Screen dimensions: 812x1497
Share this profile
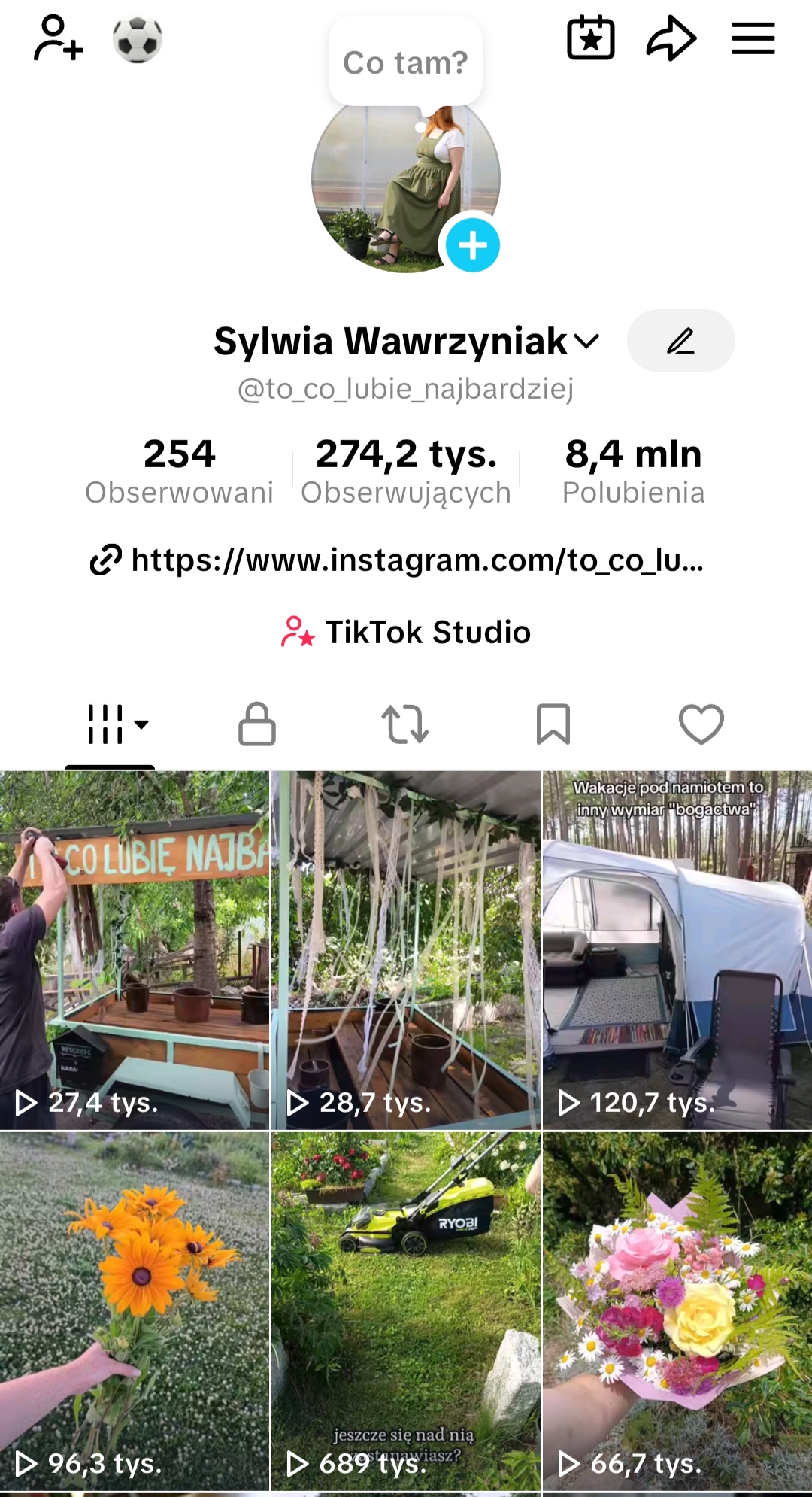tap(671, 38)
